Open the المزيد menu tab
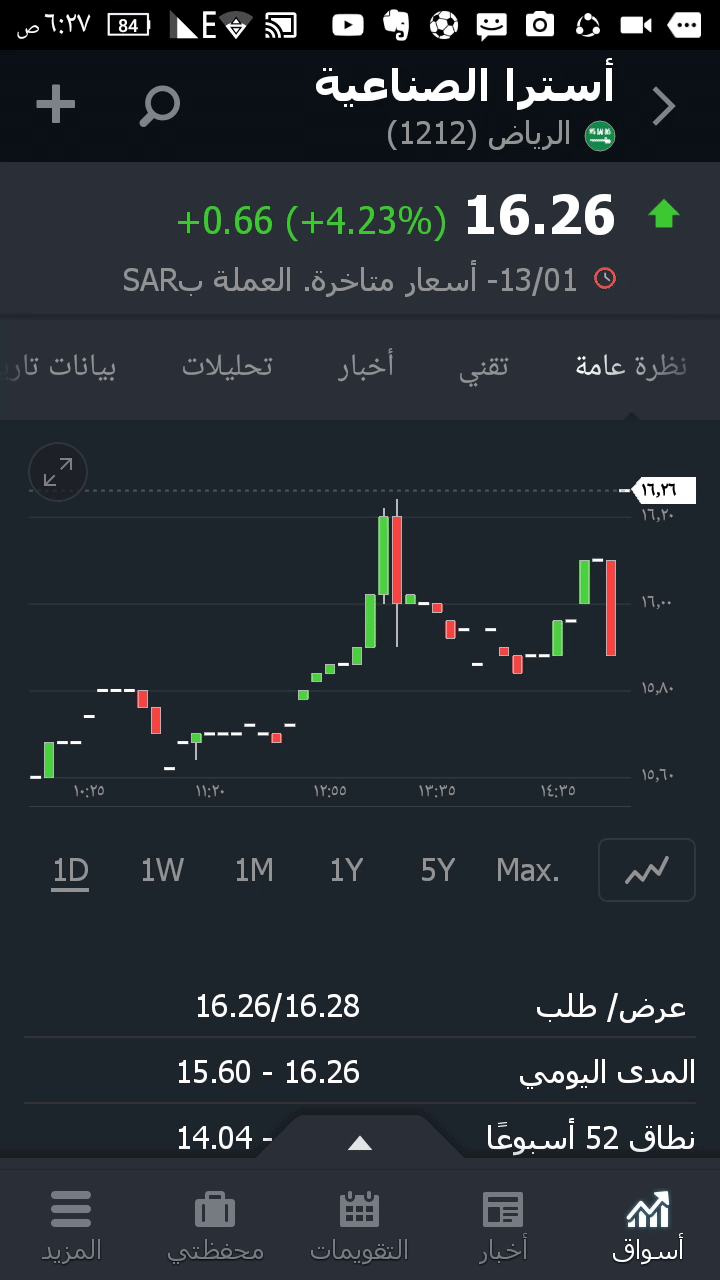The height and width of the screenshot is (1280, 720). pos(71,1225)
